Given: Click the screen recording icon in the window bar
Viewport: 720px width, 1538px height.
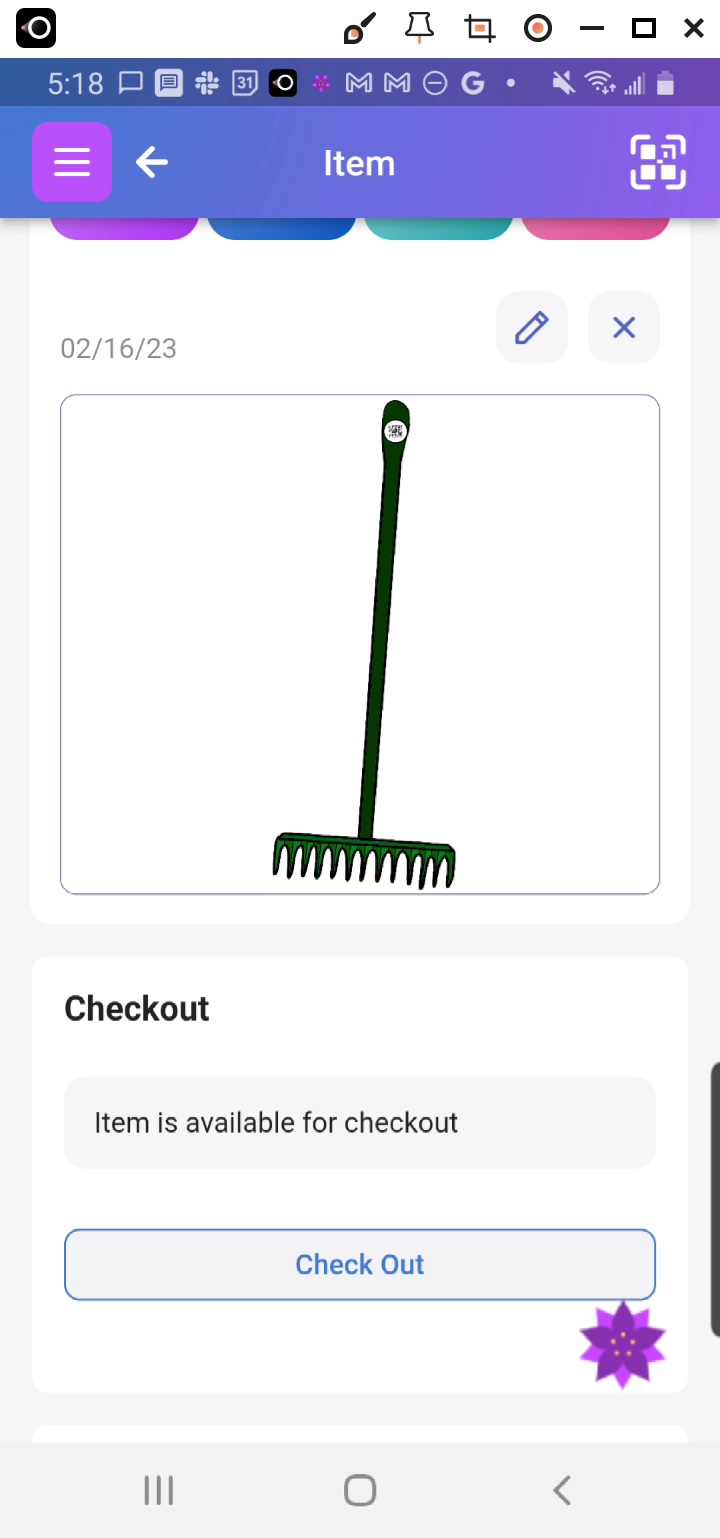Looking at the screenshot, I should click(x=538, y=28).
